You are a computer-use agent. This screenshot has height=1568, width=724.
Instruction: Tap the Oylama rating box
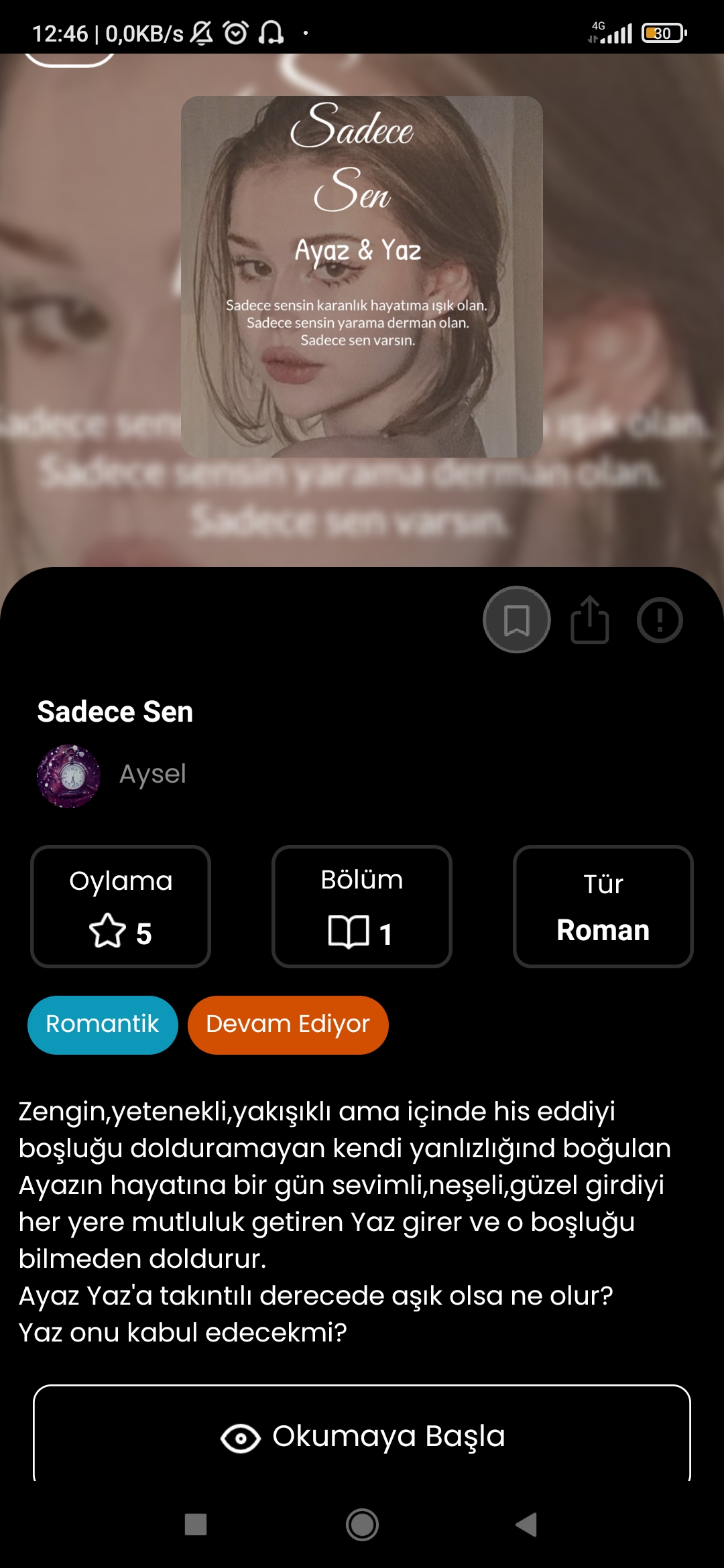pyautogui.click(x=121, y=906)
